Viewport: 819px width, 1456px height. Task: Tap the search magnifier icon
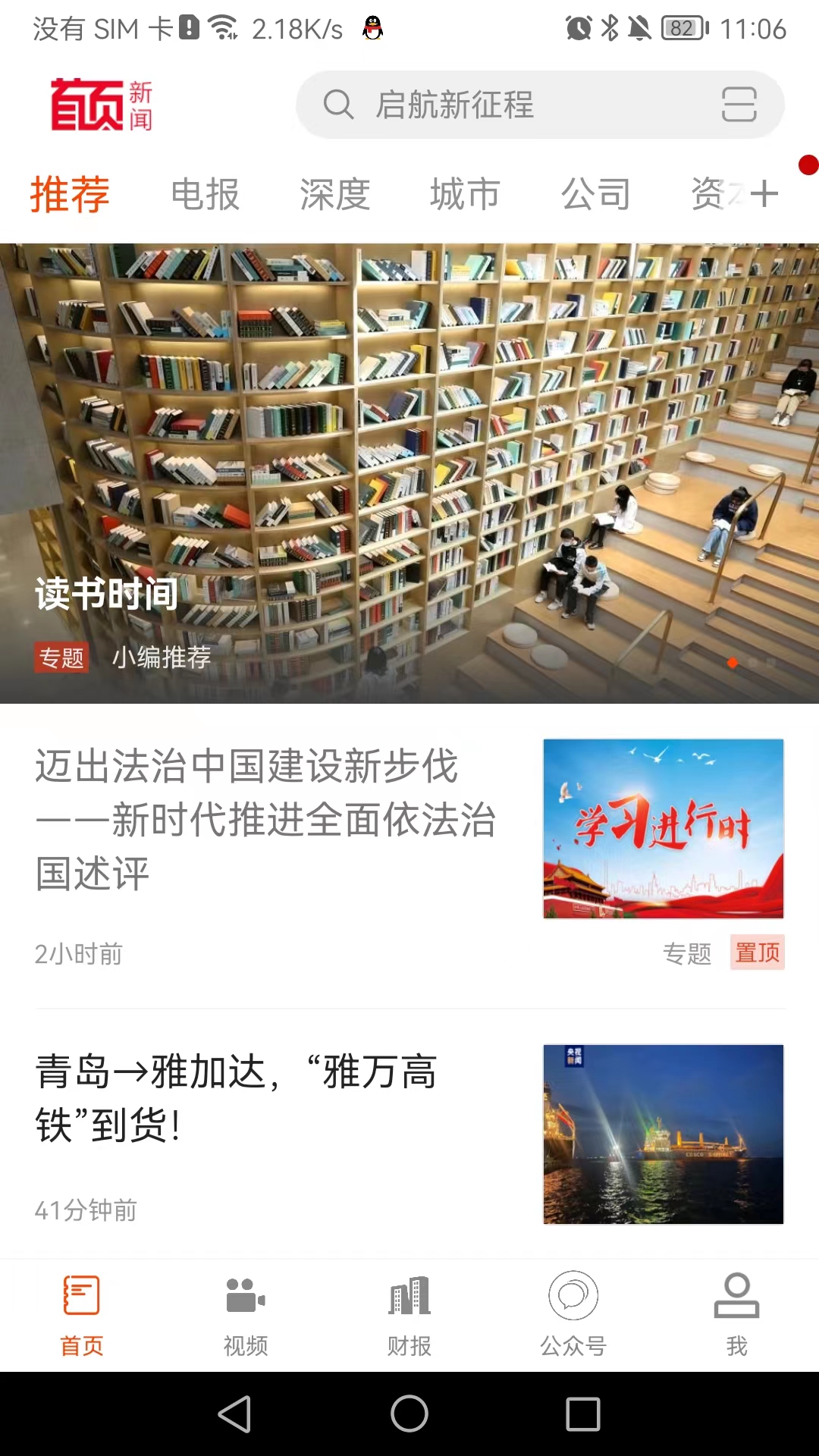click(339, 105)
